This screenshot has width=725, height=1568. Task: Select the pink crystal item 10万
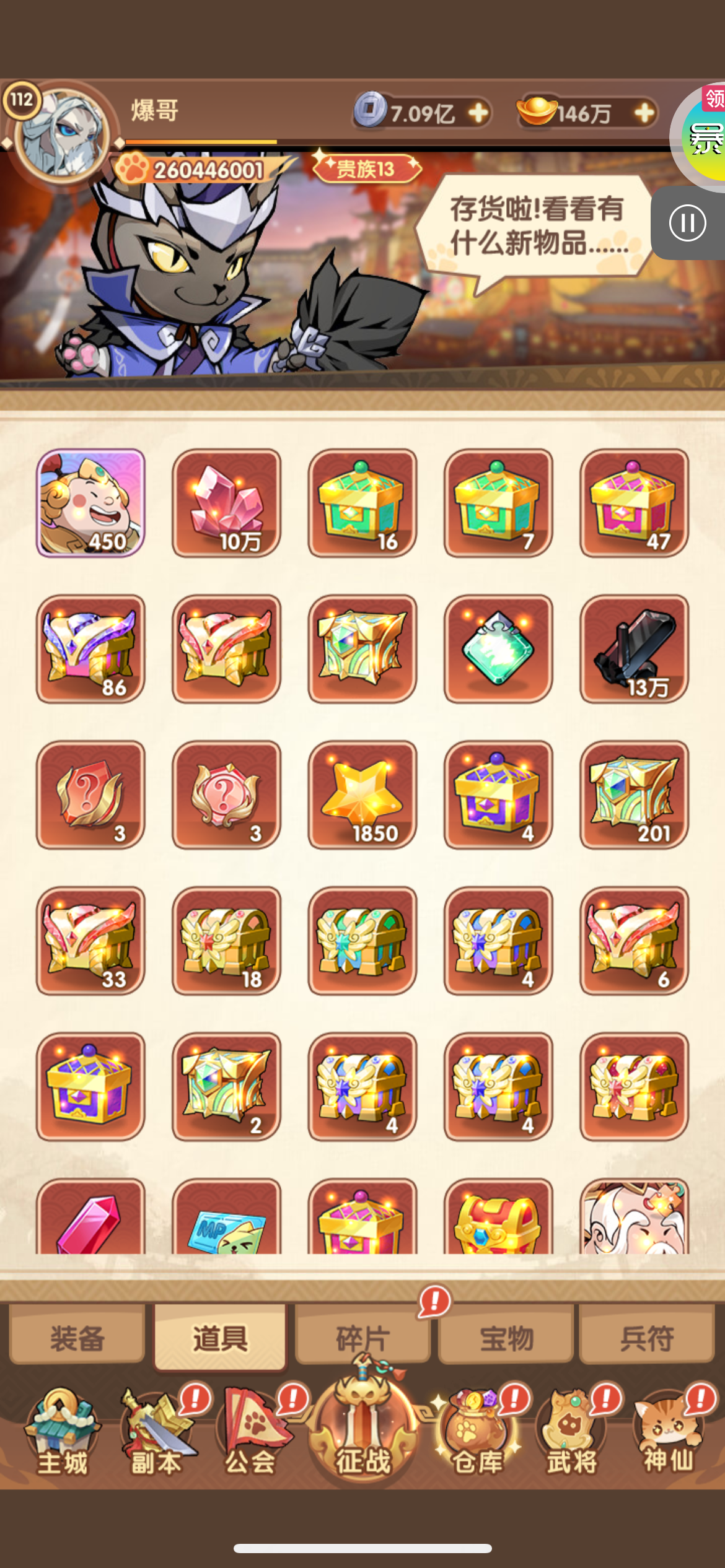point(227,503)
